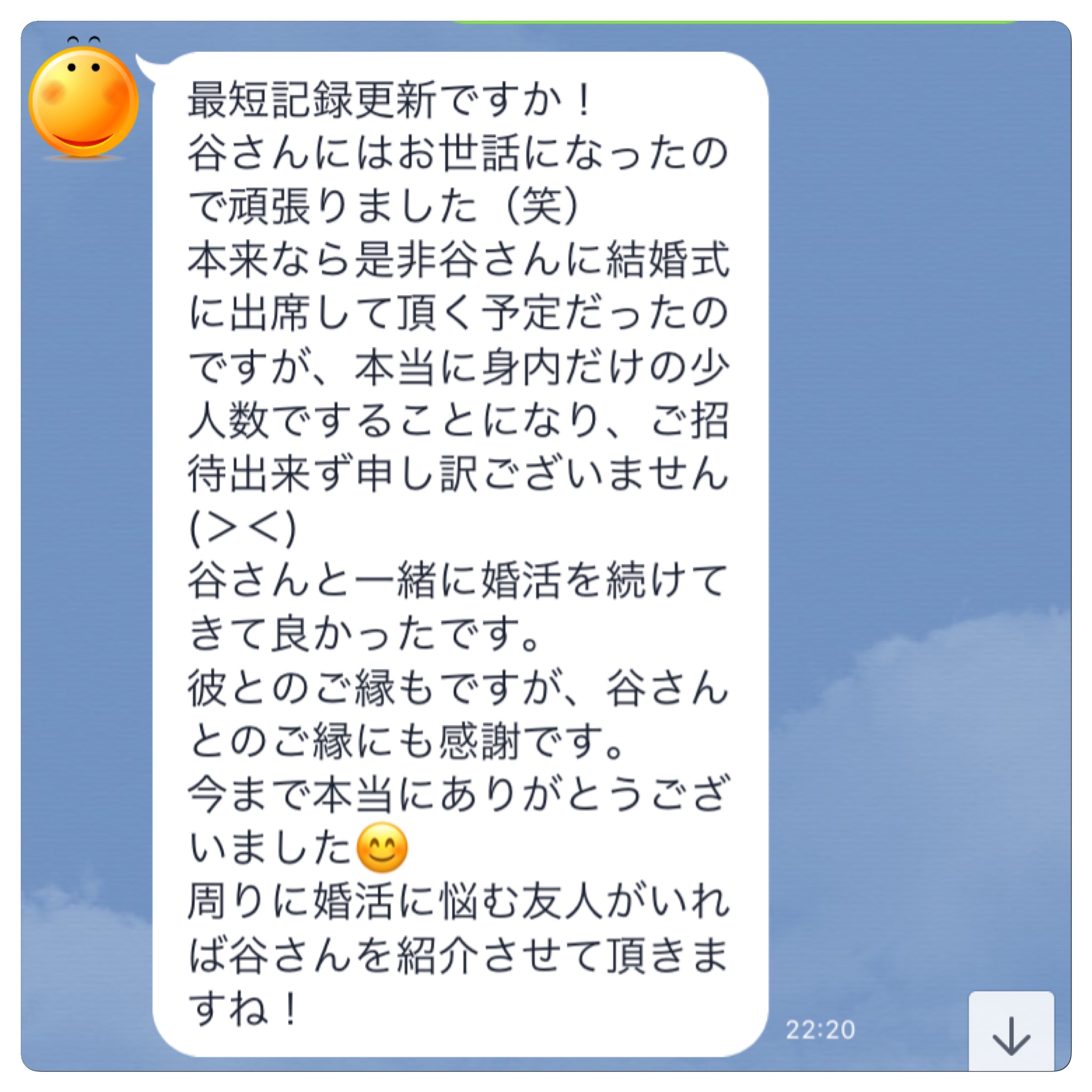Jump to the latest messages with down arrow

coord(1010,1035)
